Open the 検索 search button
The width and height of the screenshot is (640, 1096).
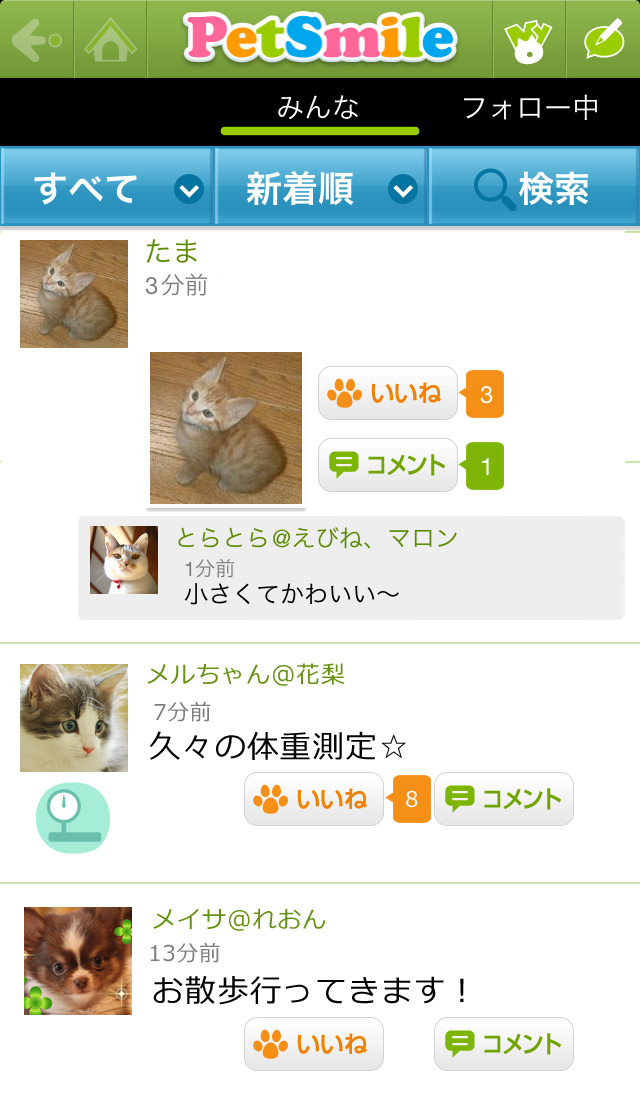point(533,188)
